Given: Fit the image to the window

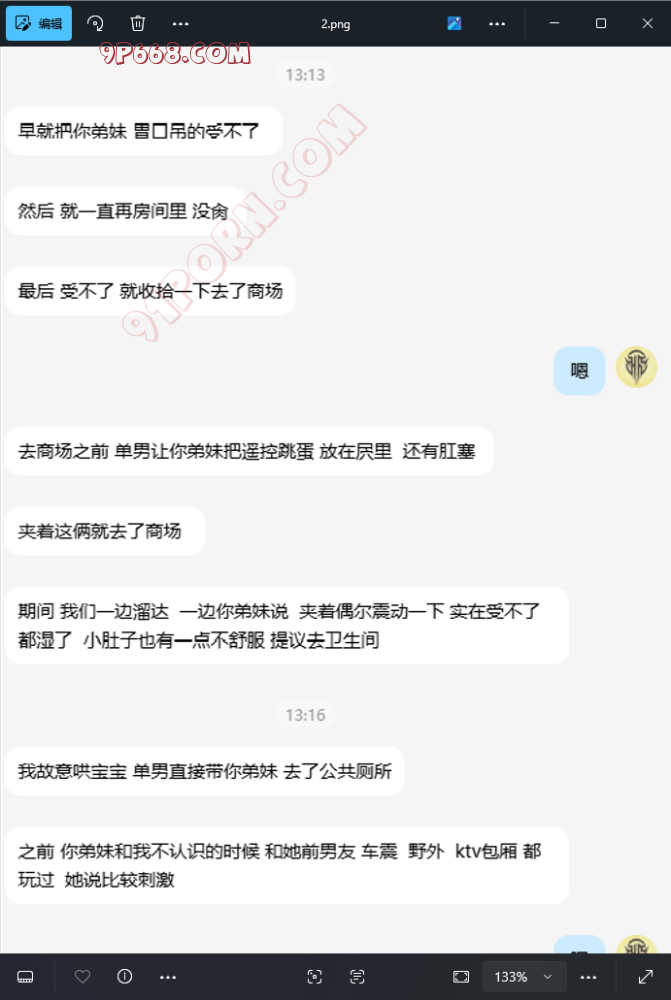Looking at the screenshot, I should pos(461,976).
